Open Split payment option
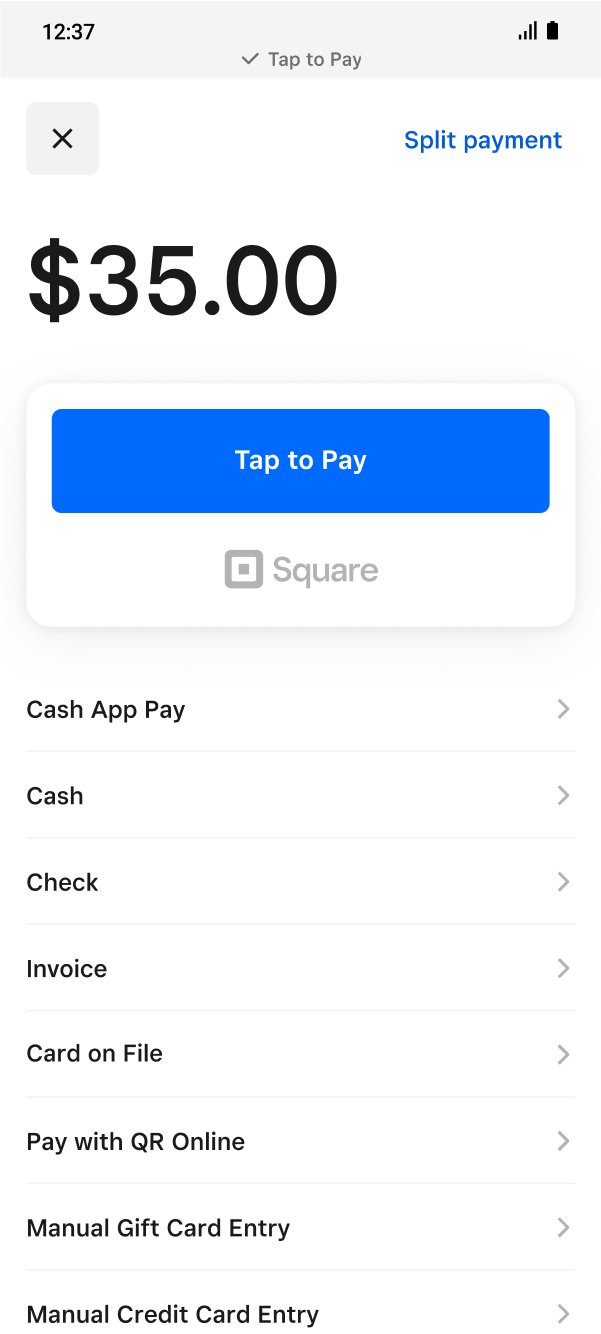This screenshot has height=1334, width=601. click(482, 140)
